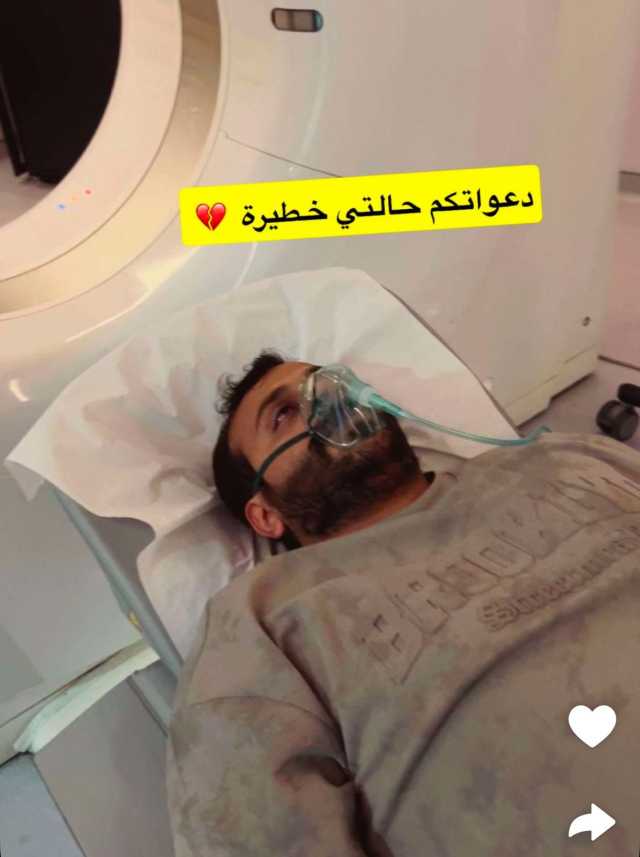Like this video with the heart

[x=592, y=725]
